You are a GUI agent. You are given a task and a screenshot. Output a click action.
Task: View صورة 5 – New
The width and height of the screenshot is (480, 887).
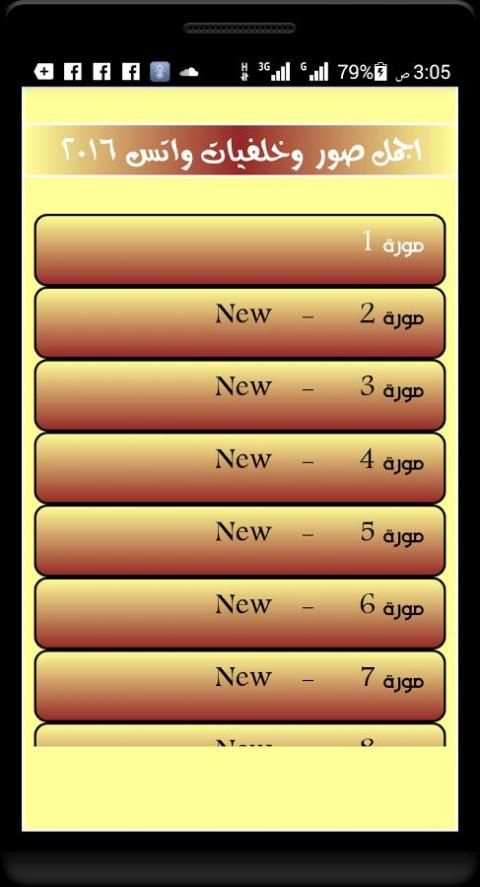240,540
